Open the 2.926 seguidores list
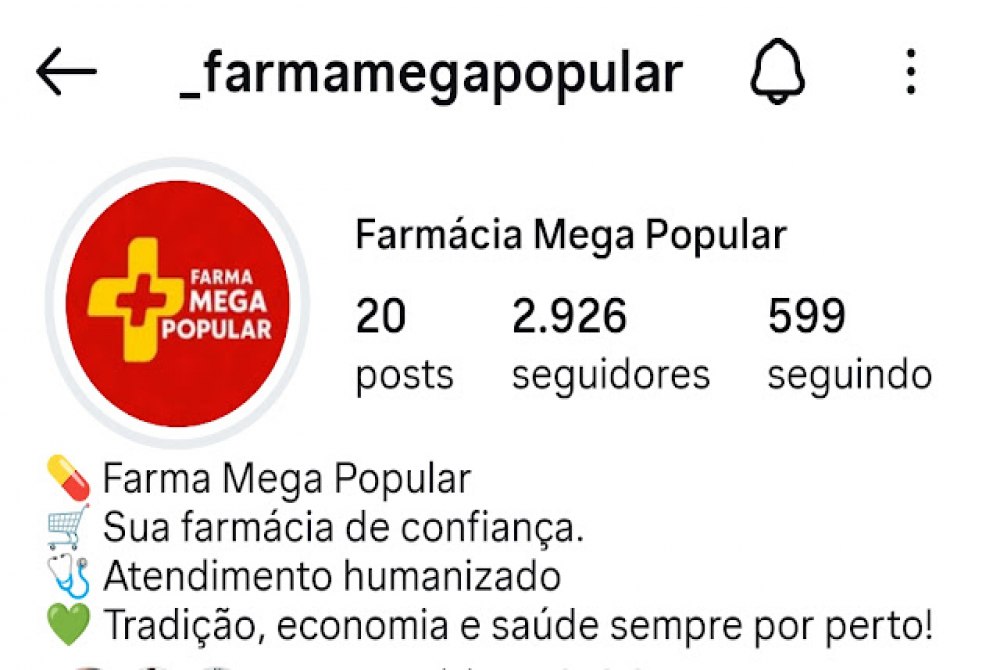 (x=610, y=345)
